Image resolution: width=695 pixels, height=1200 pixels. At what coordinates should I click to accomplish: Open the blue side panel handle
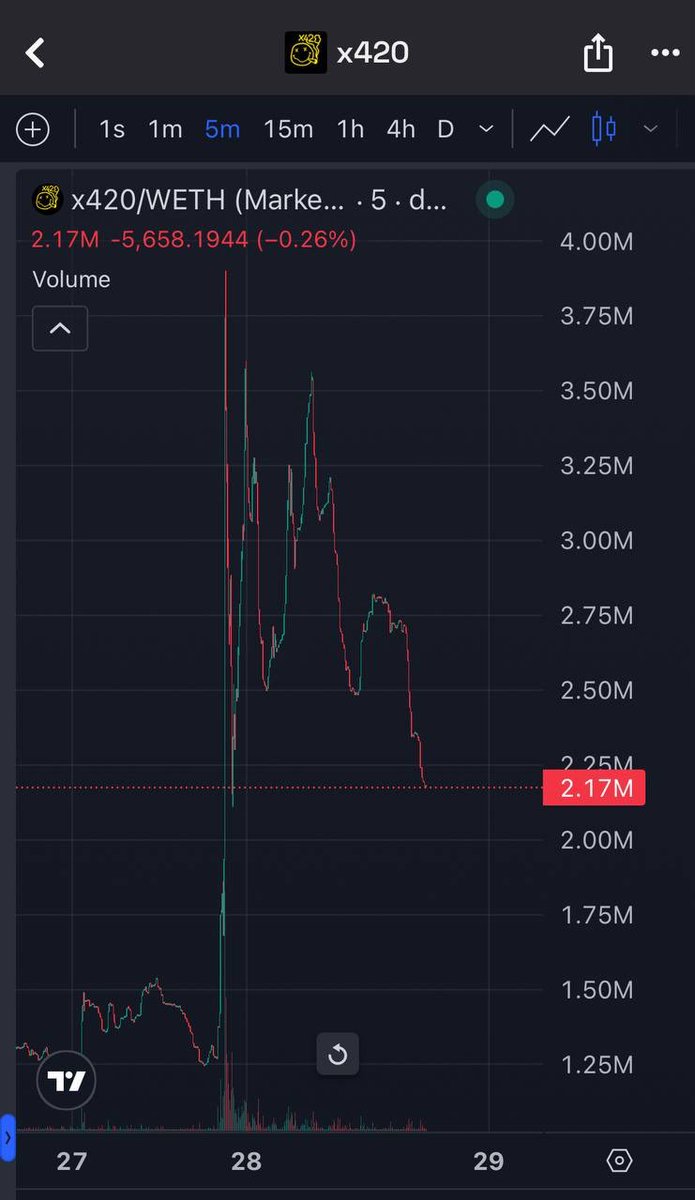(8, 1138)
